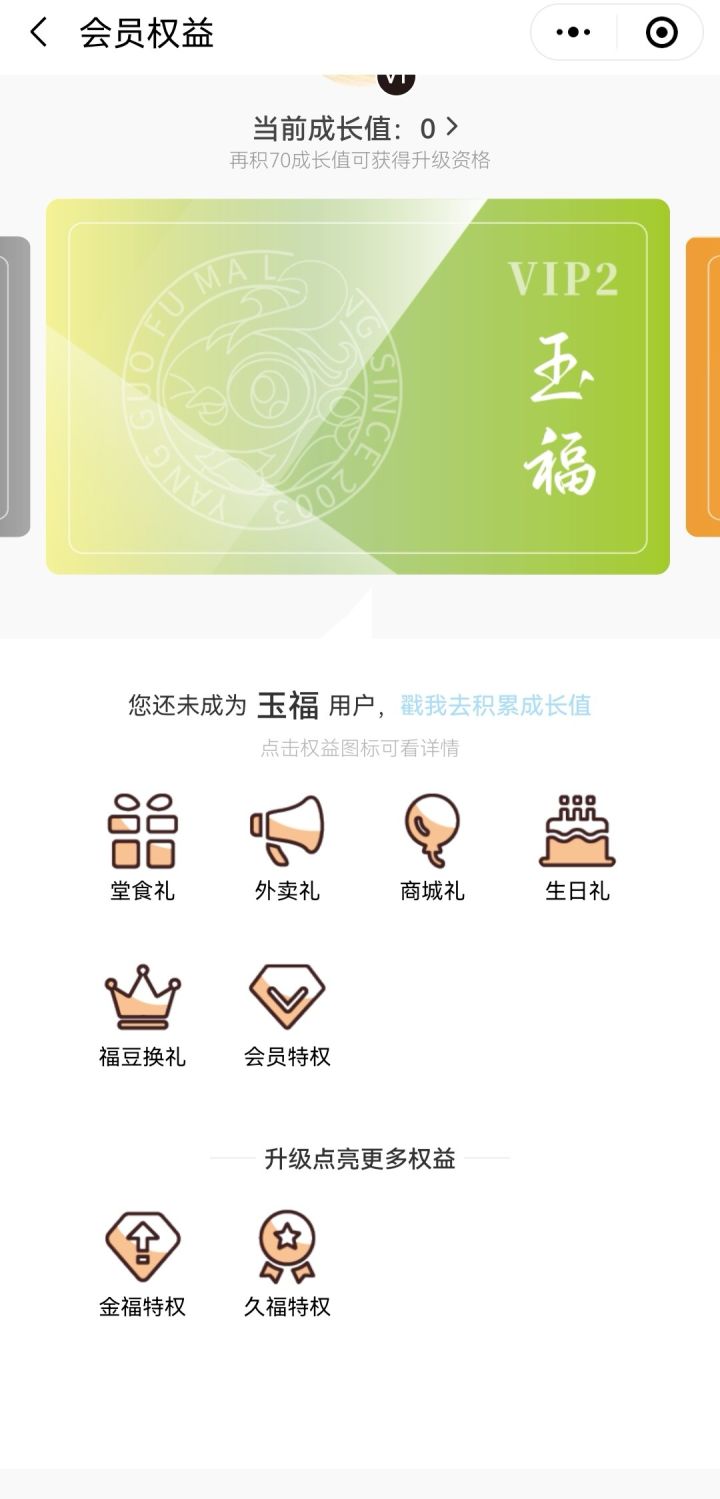Open 久福特权 upgrade benefit

click(287, 1262)
